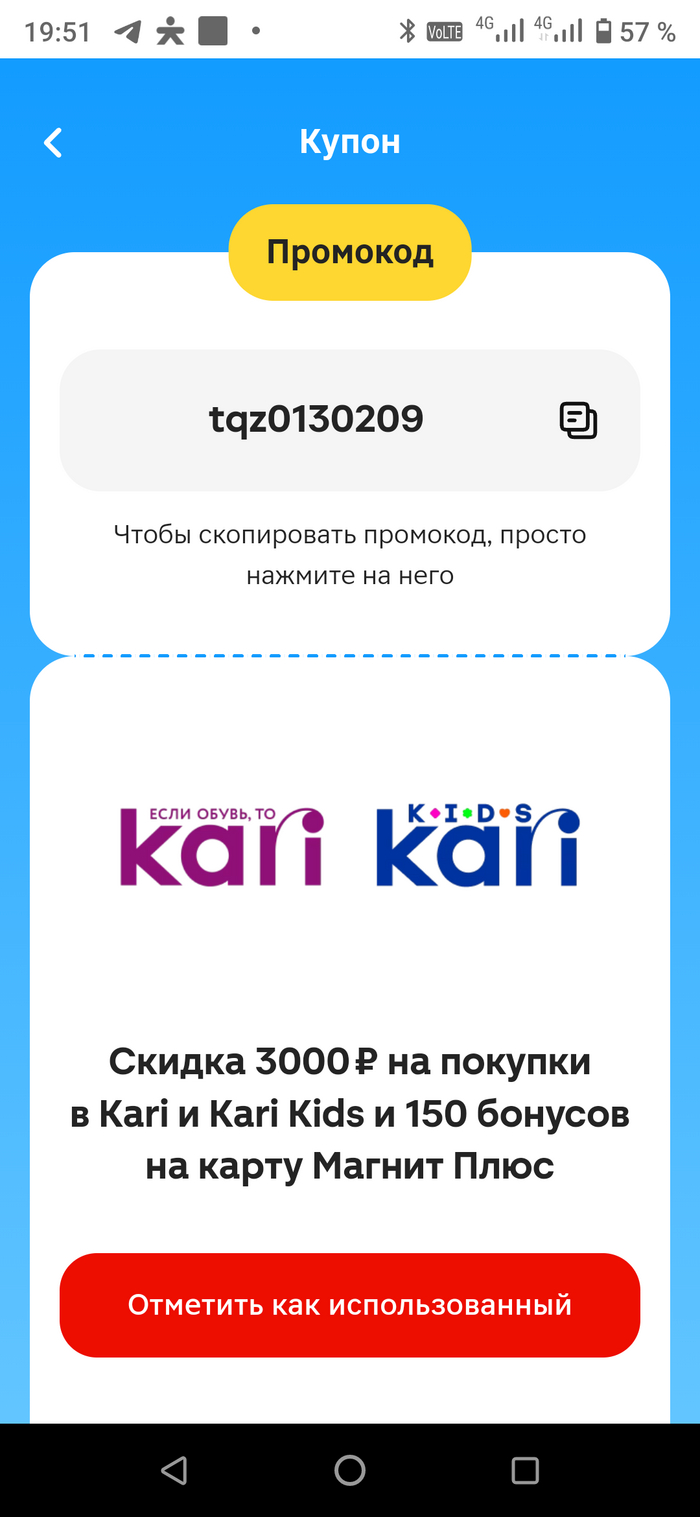Open recent apps from the navigation bar
This screenshot has width=700, height=1517.
pyautogui.click(x=525, y=1469)
